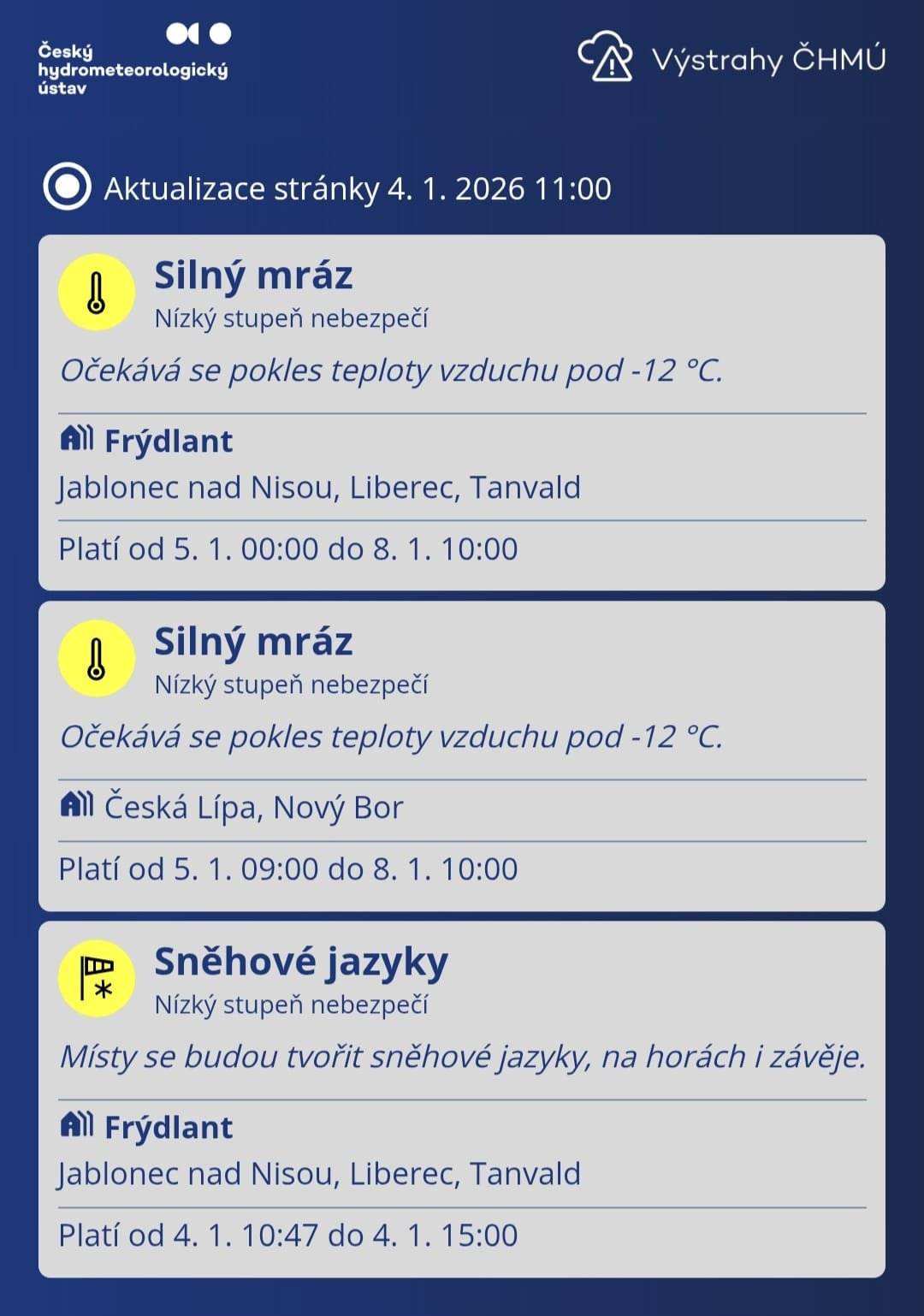Screen dimensions: 924x1316
Task: Click the house icon next to Česká Lípa
Action: [76, 804]
